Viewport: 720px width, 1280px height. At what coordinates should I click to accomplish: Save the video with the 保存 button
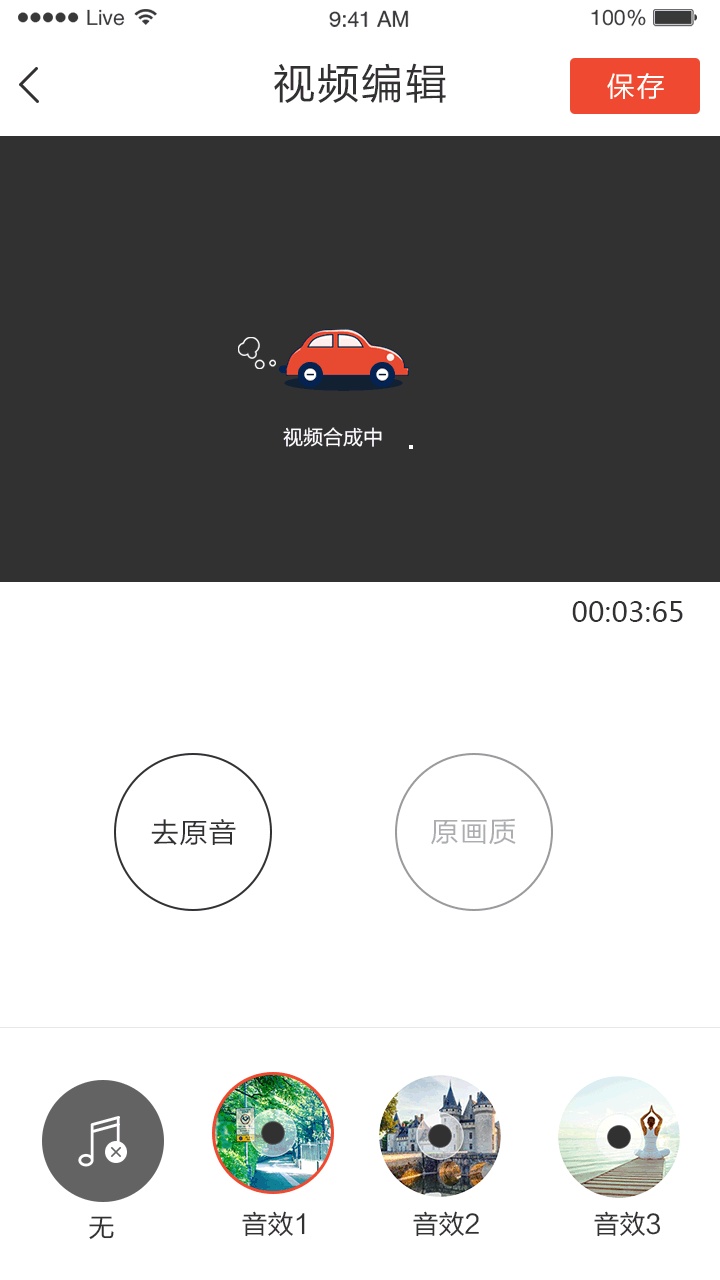click(634, 86)
